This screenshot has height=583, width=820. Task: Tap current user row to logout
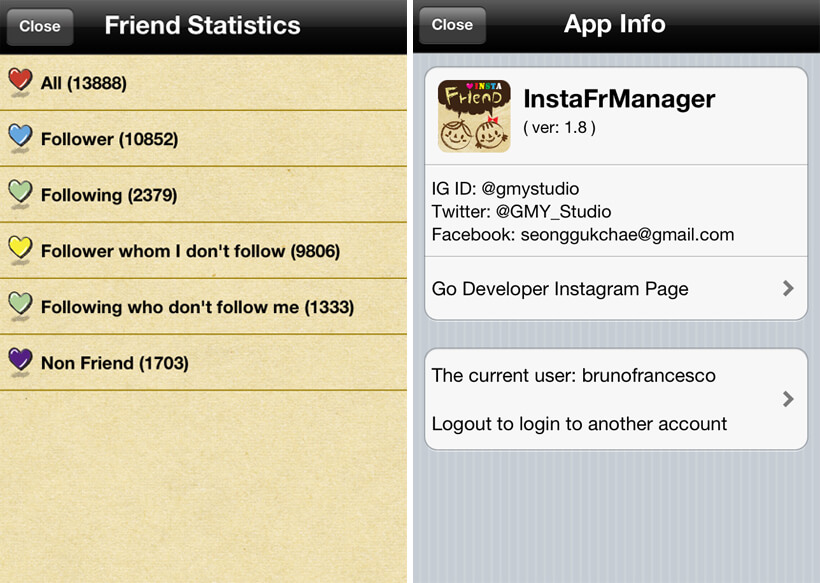pos(615,399)
